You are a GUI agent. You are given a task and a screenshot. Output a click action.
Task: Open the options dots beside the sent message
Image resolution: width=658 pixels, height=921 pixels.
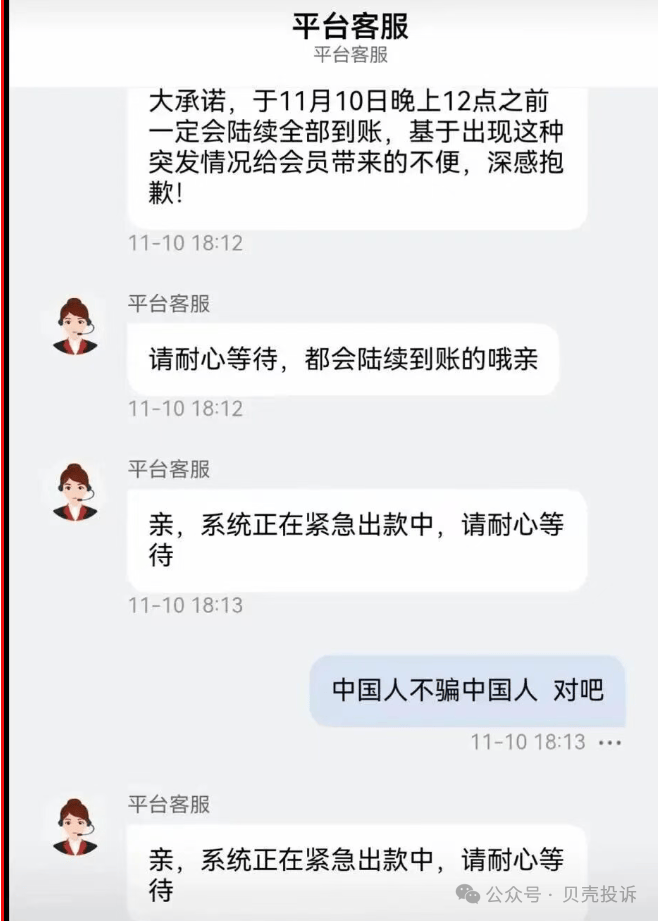[x=609, y=743]
